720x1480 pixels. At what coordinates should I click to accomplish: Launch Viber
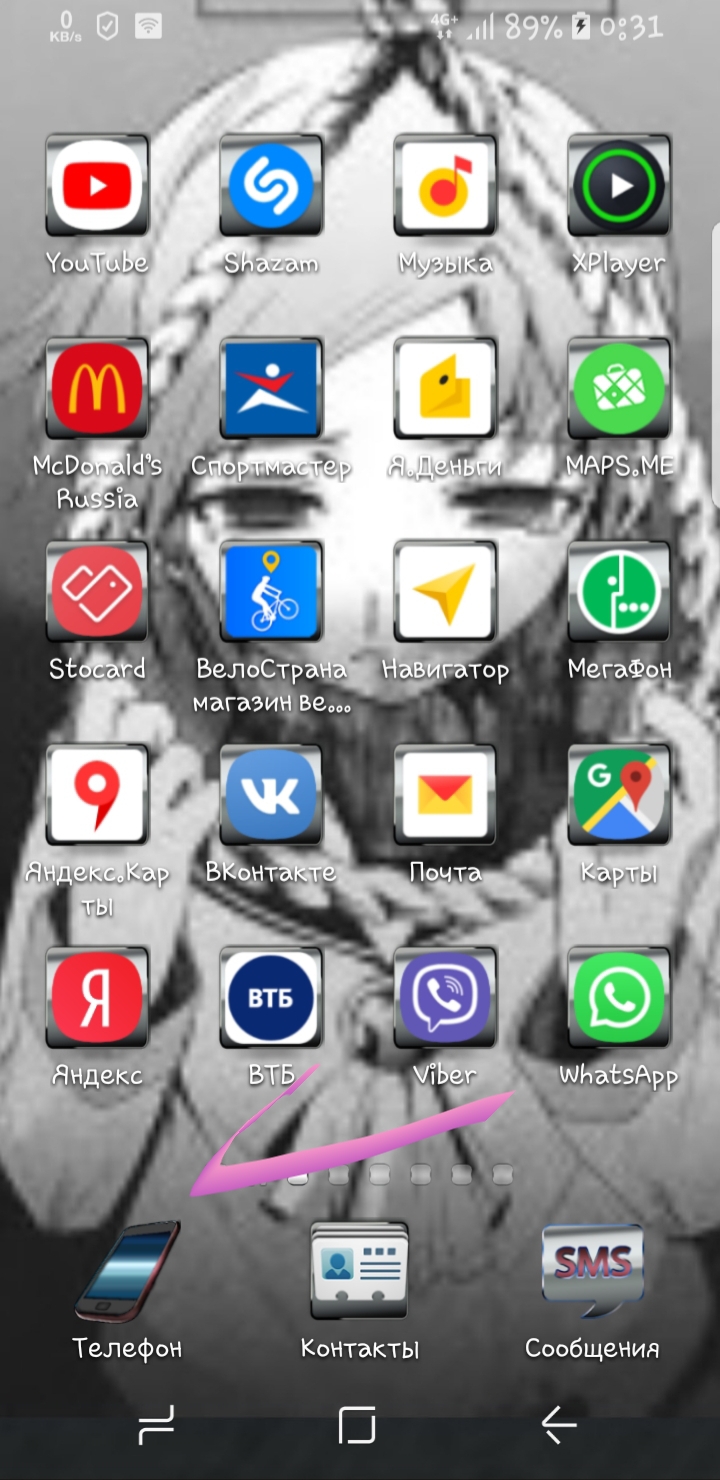point(445,998)
